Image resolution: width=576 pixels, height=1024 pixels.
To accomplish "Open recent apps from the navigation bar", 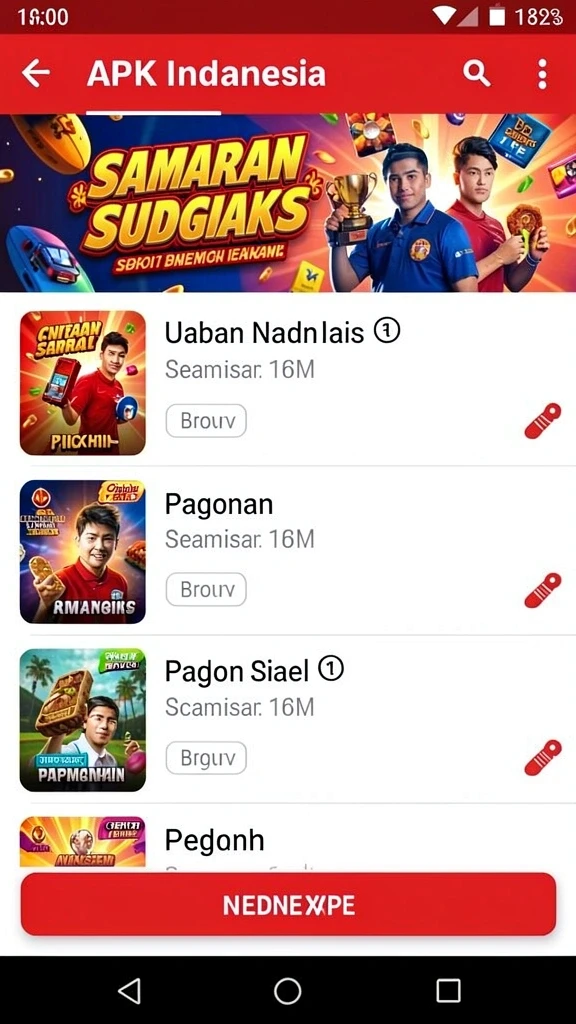I will [449, 991].
